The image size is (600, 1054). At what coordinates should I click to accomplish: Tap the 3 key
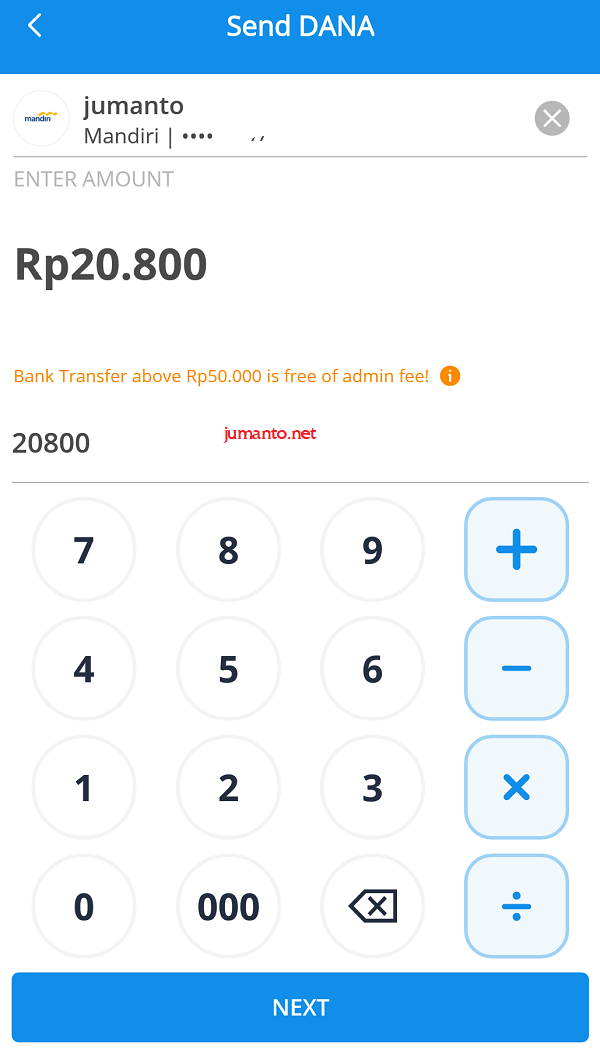pyautogui.click(x=372, y=787)
